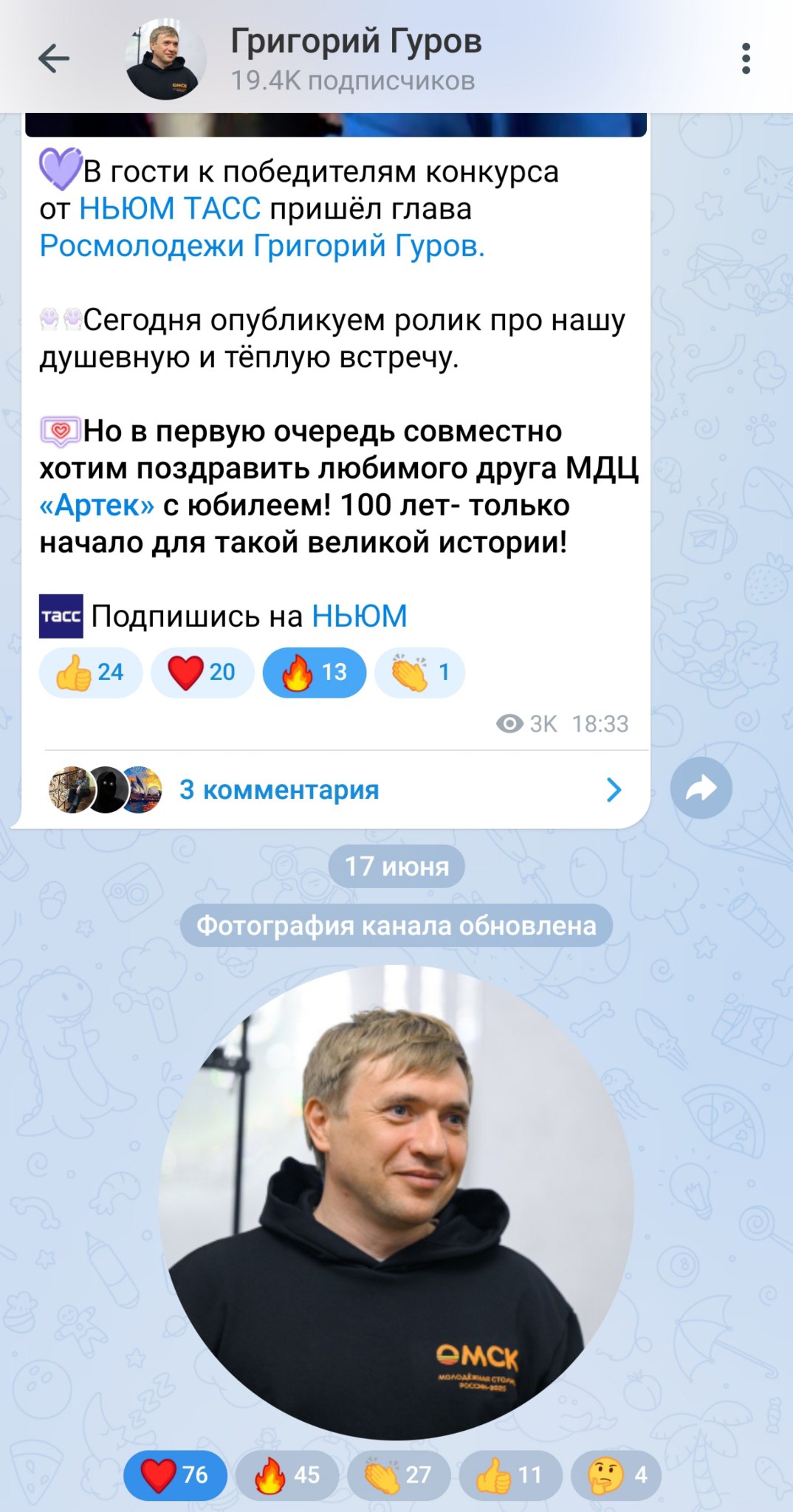
Task: Tap the НЬЮМ link after Подпишись на
Action: (x=360, y=616)
